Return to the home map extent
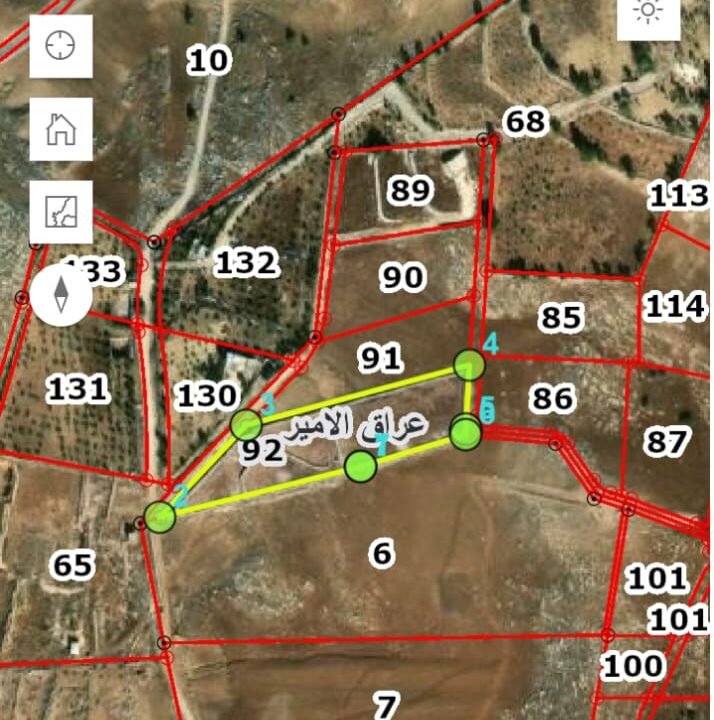This screenshot has width=714, height=720. [x=61, y=129]
